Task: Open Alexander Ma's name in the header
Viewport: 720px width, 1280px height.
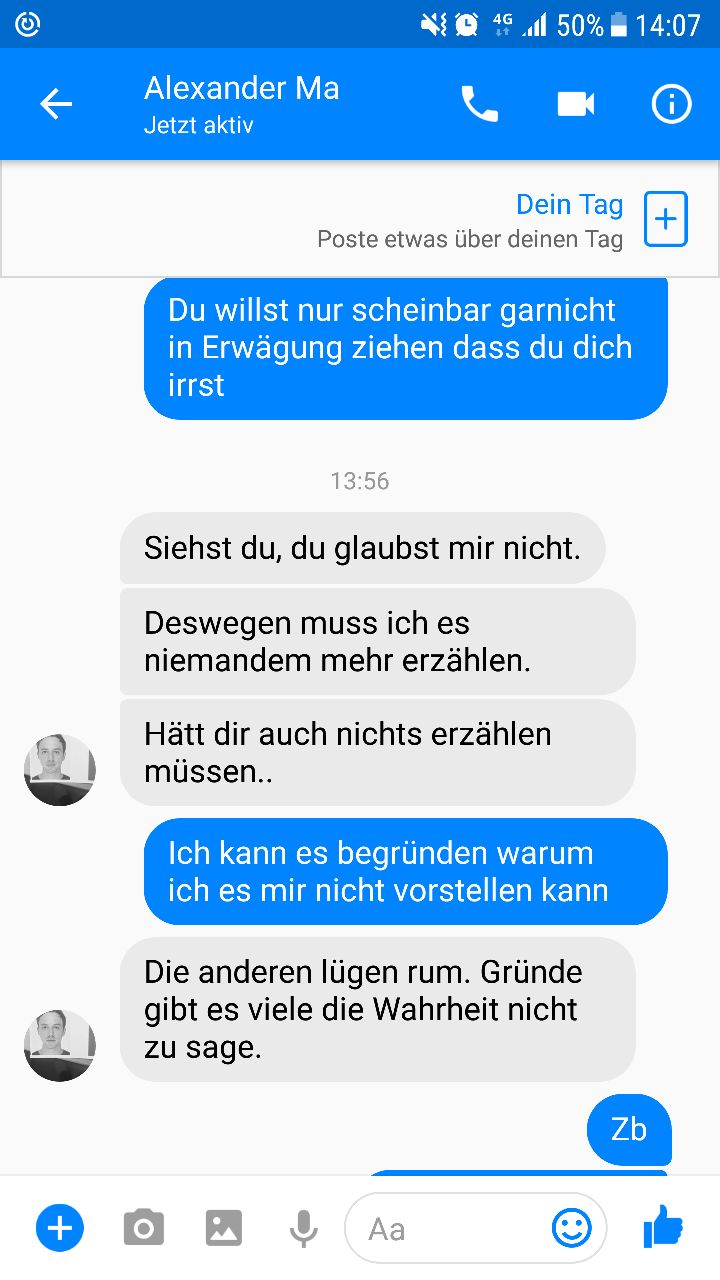Action: click(x=241, y=89)
